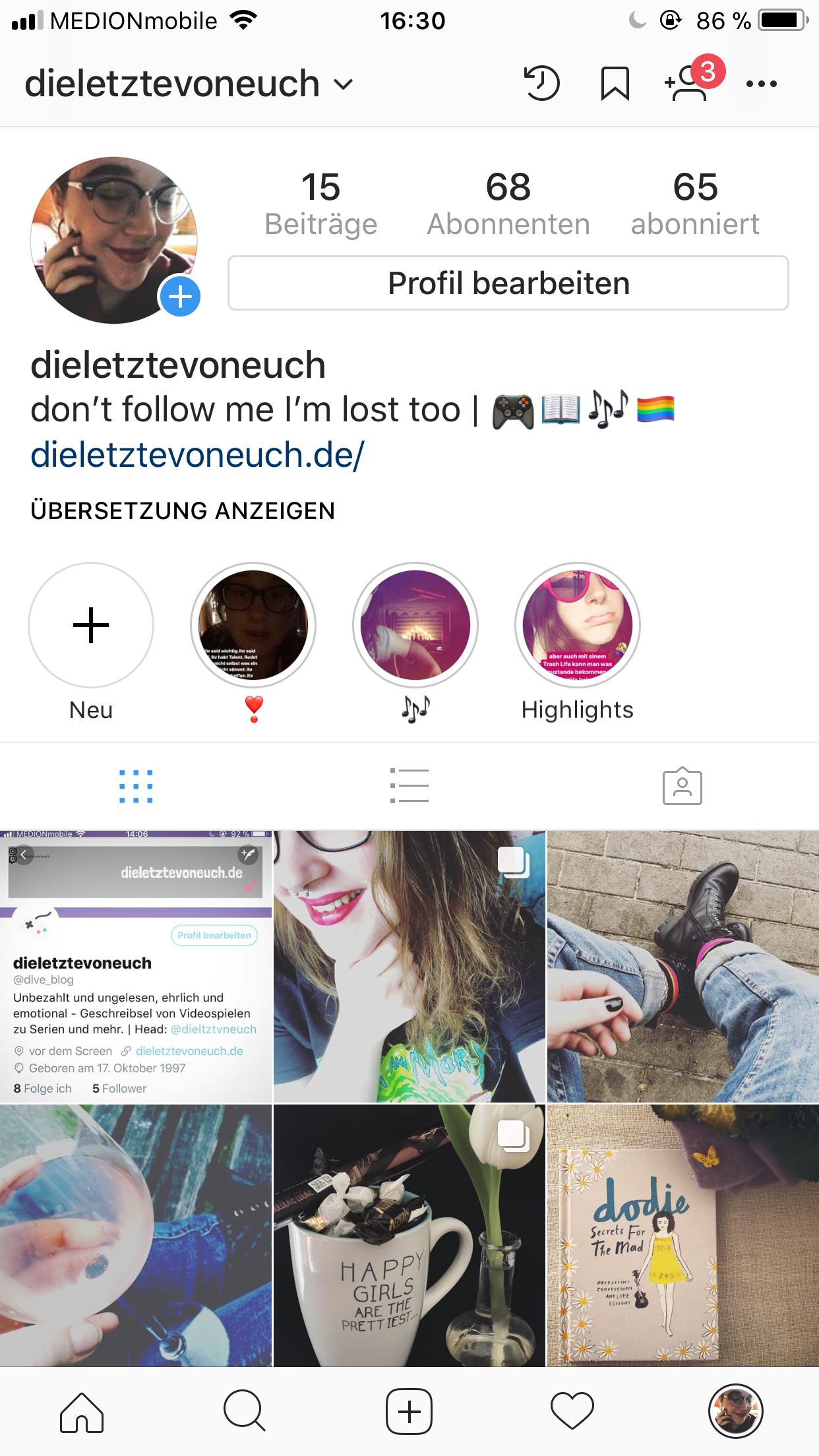Open the boots and jeans photo
Viewport: 819px width, 1456px height.
point(683,966)
